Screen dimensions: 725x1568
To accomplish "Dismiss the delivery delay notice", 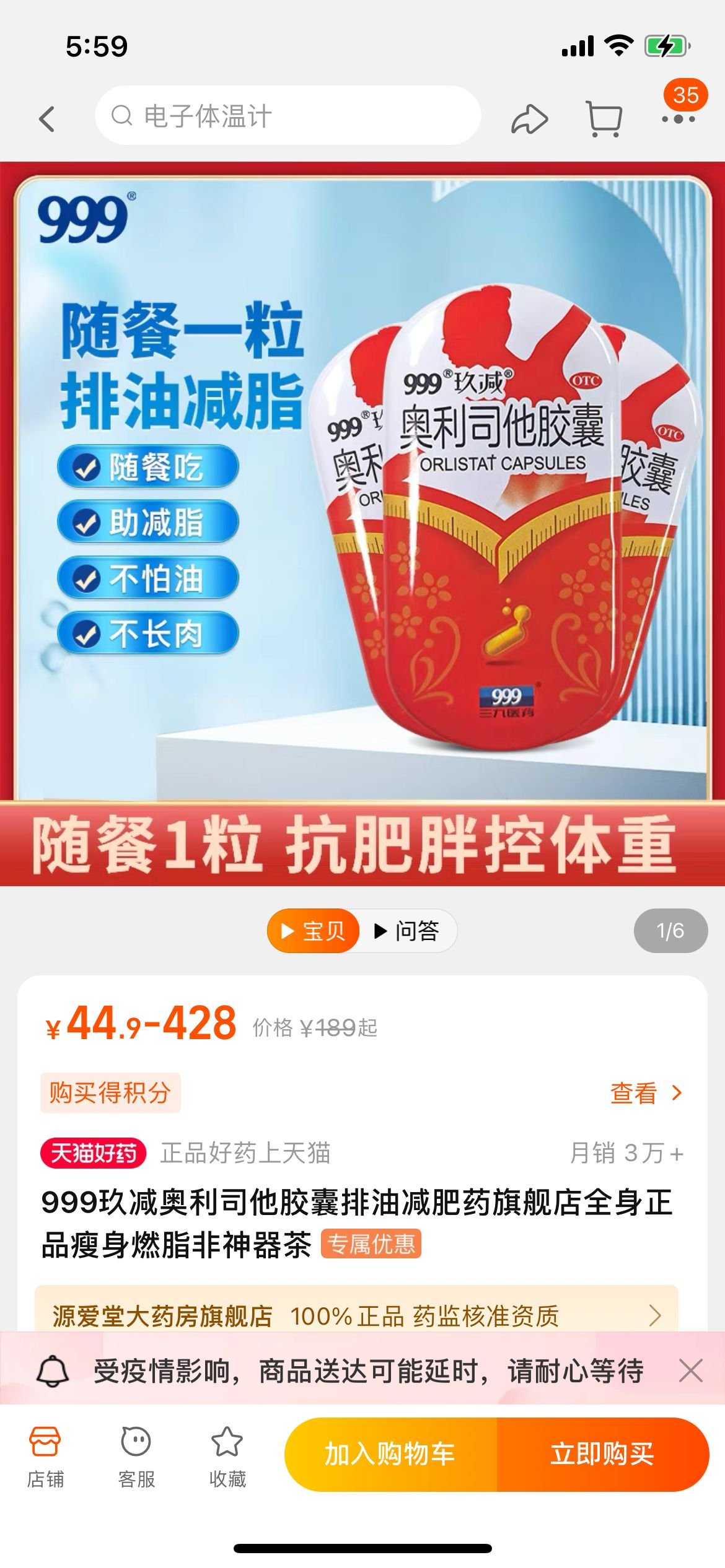I will (690, 1370).
